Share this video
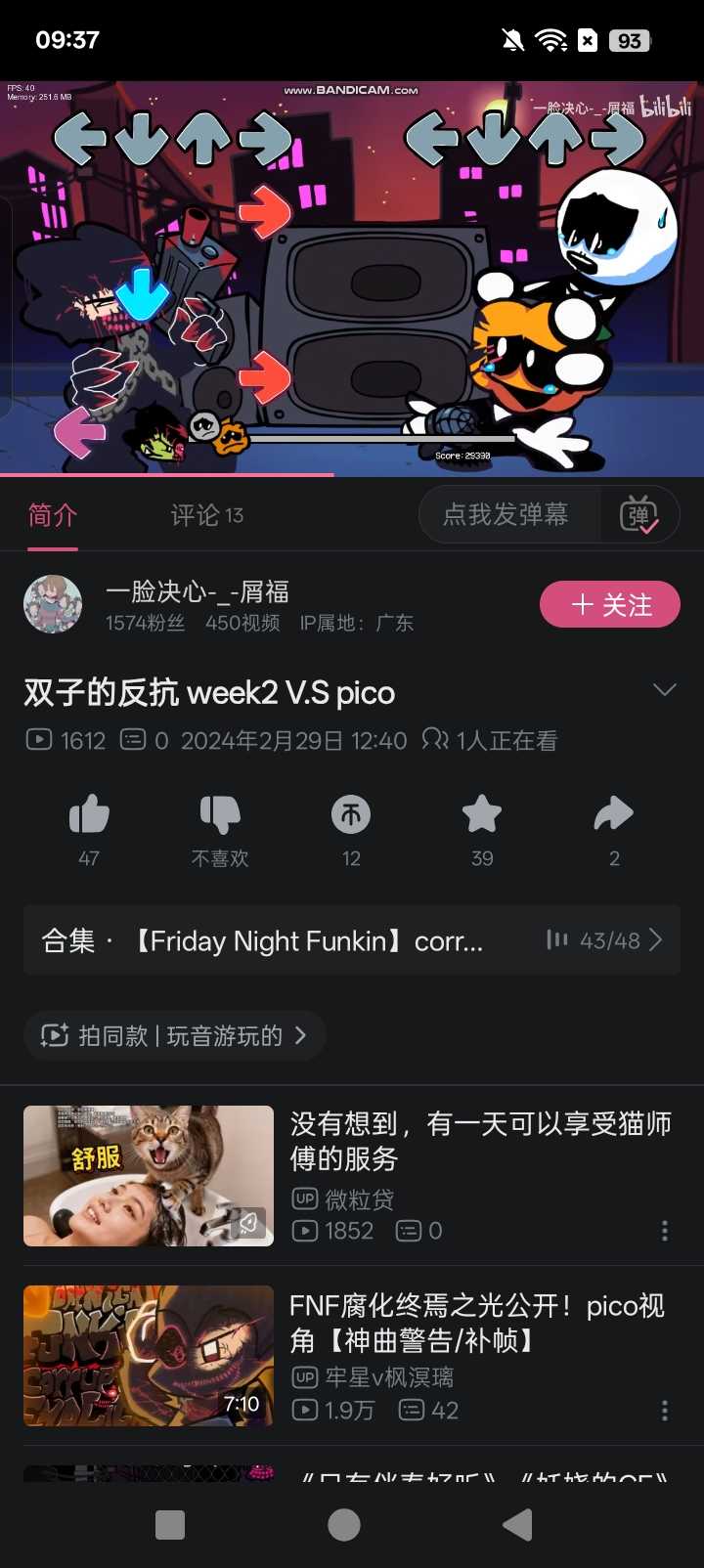 pos(614,828)
